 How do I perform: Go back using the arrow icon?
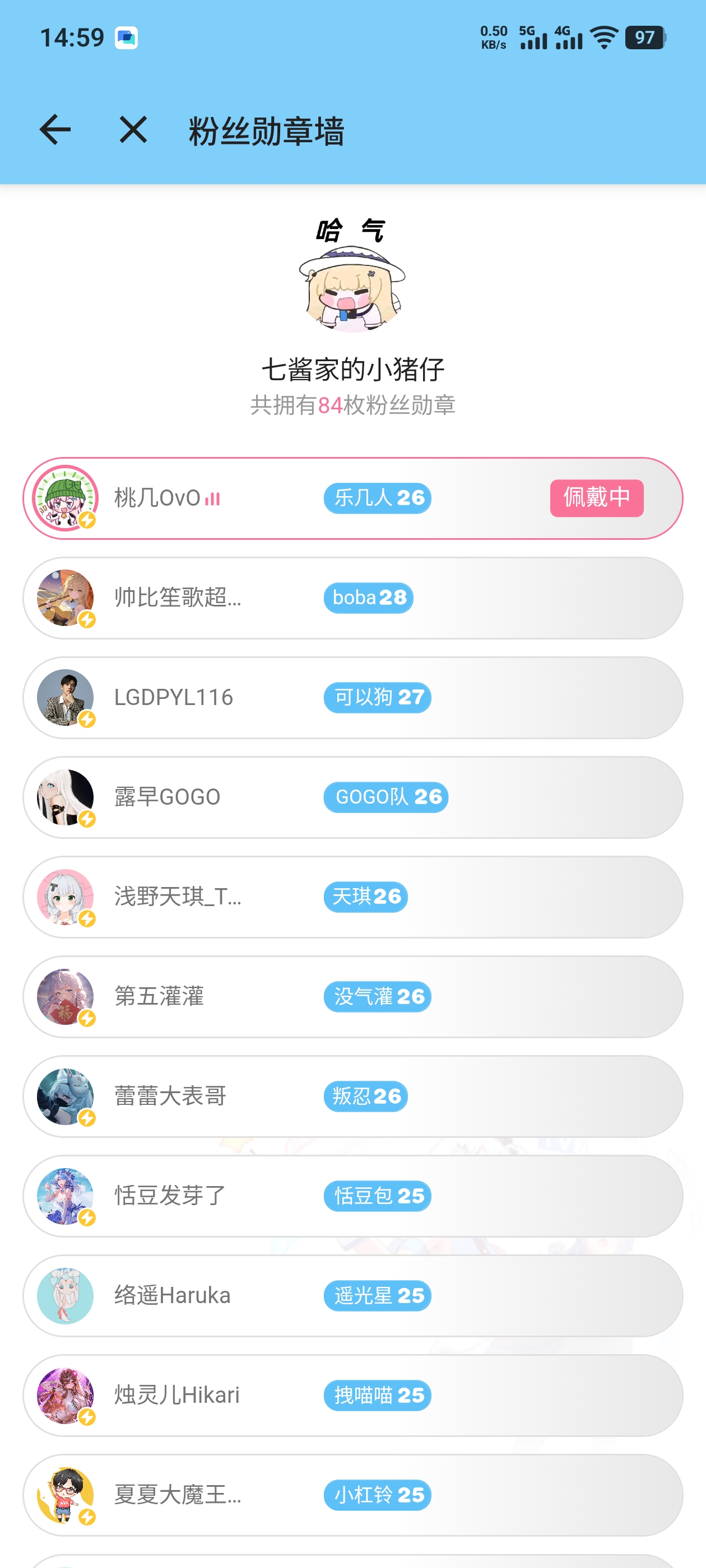click(x=55, y=130)
